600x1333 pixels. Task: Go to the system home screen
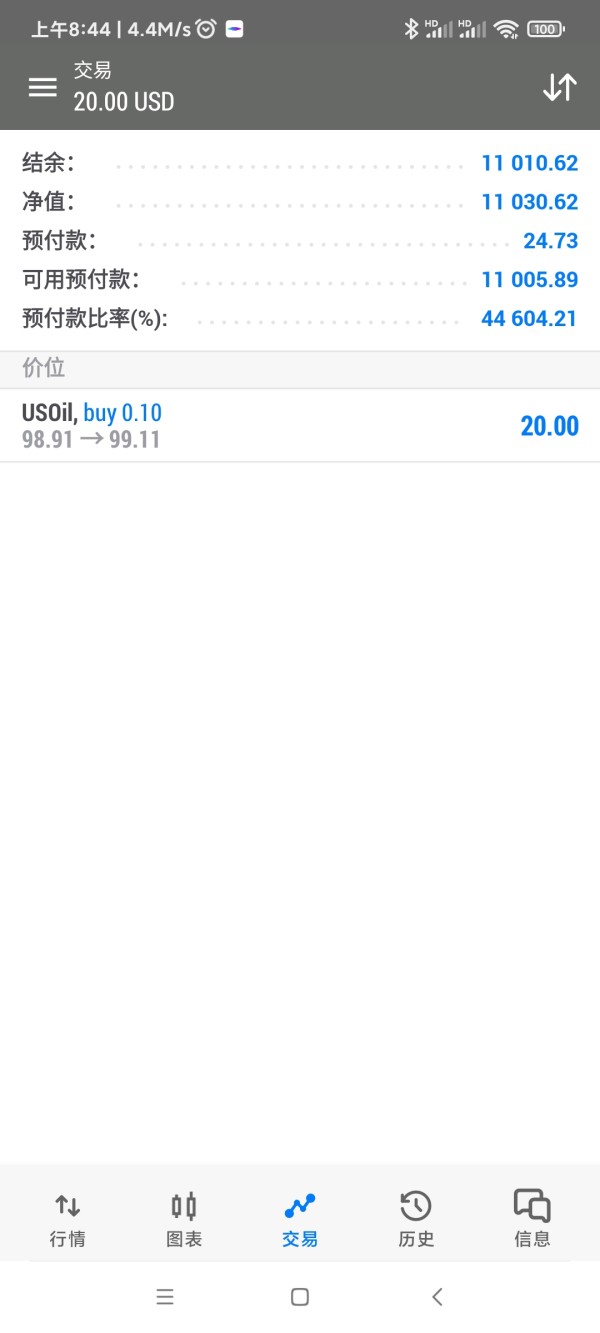299,1297
